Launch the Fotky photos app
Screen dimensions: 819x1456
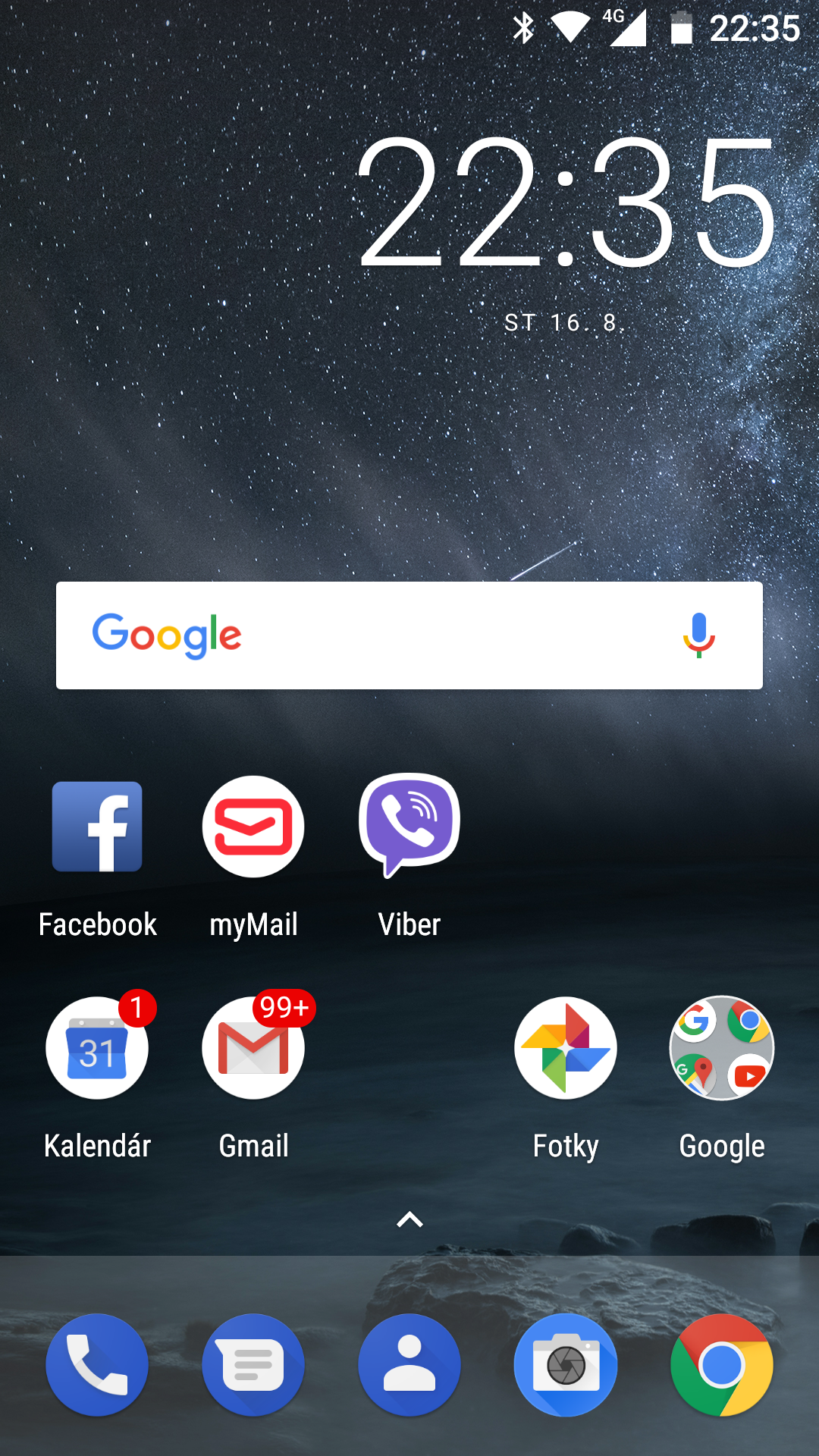566,1048
